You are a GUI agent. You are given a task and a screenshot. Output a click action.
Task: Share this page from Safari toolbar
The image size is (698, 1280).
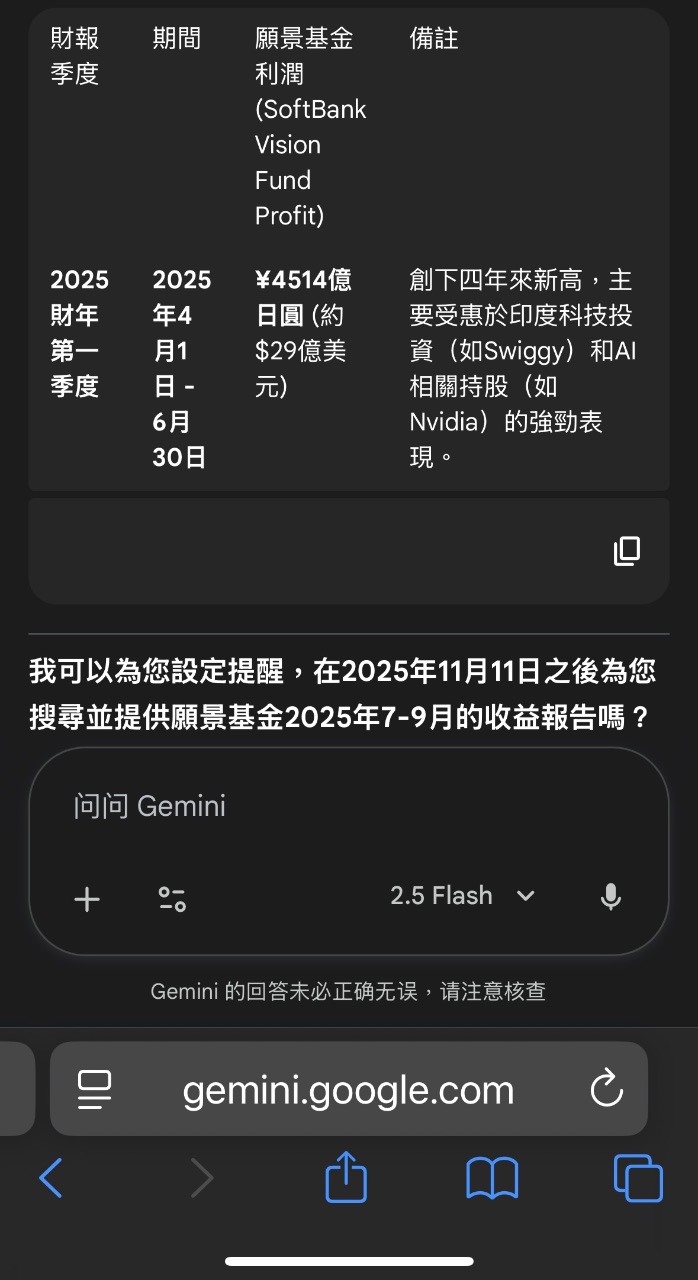346,1177
